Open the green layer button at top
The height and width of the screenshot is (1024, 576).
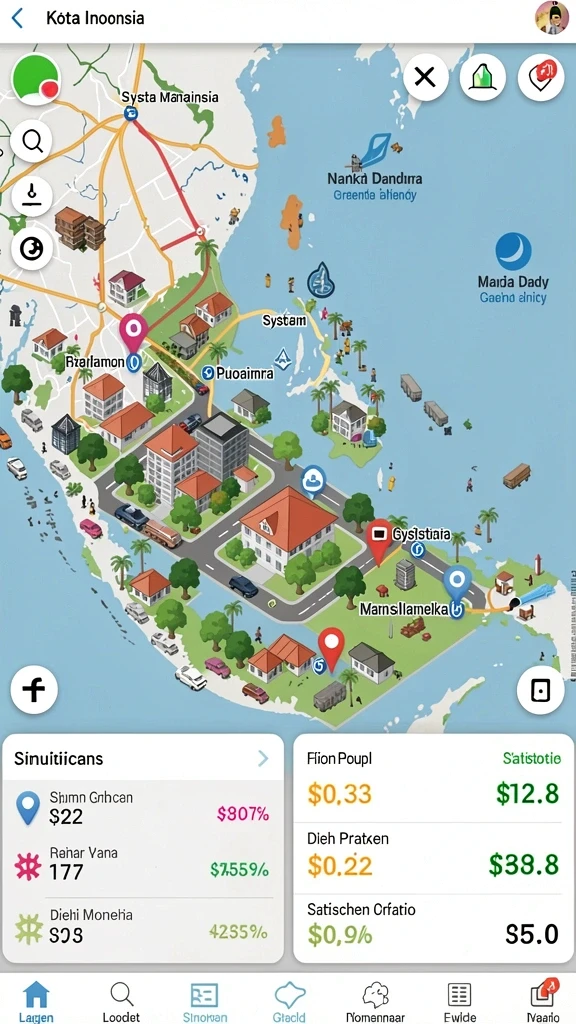(483, 77)
